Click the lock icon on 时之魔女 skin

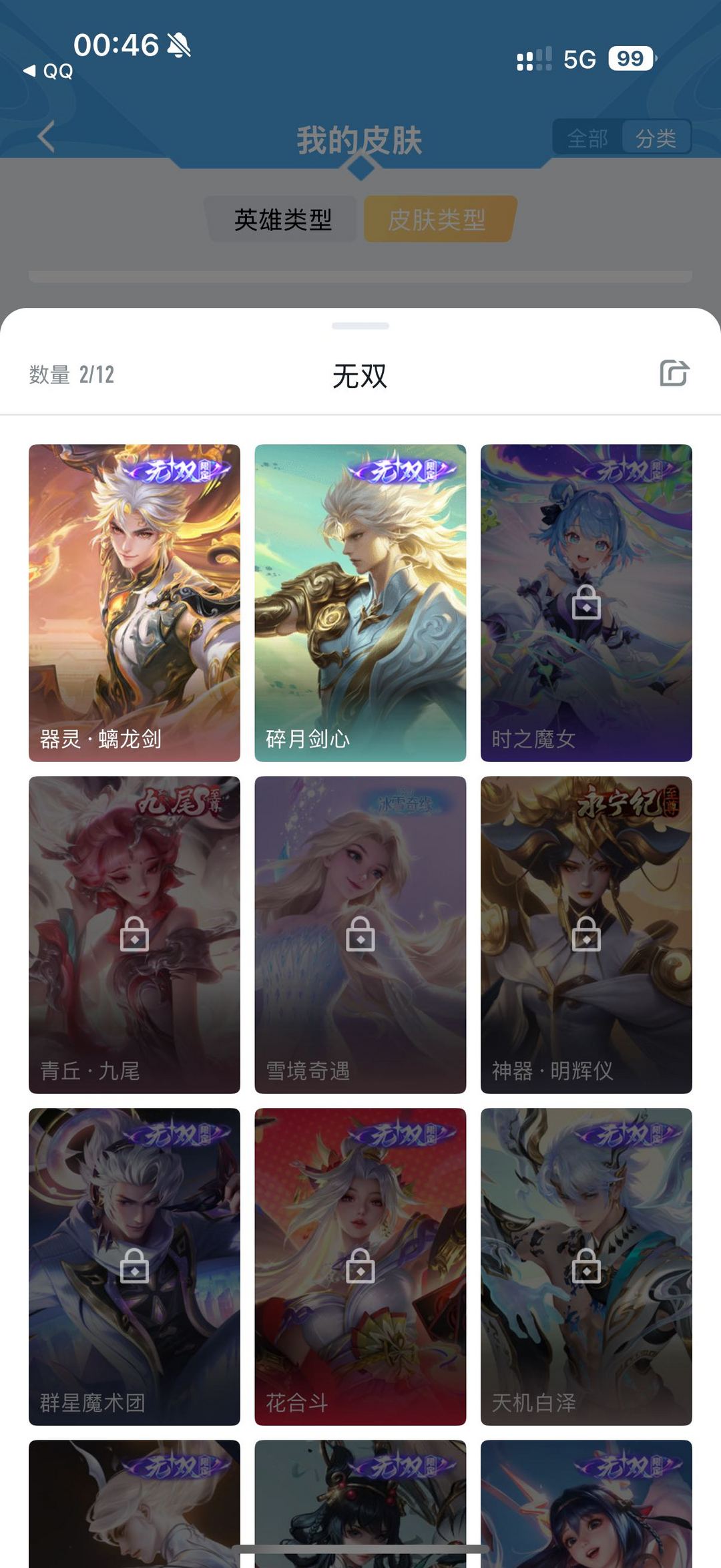pyautogui.click(x=585, y=603)
